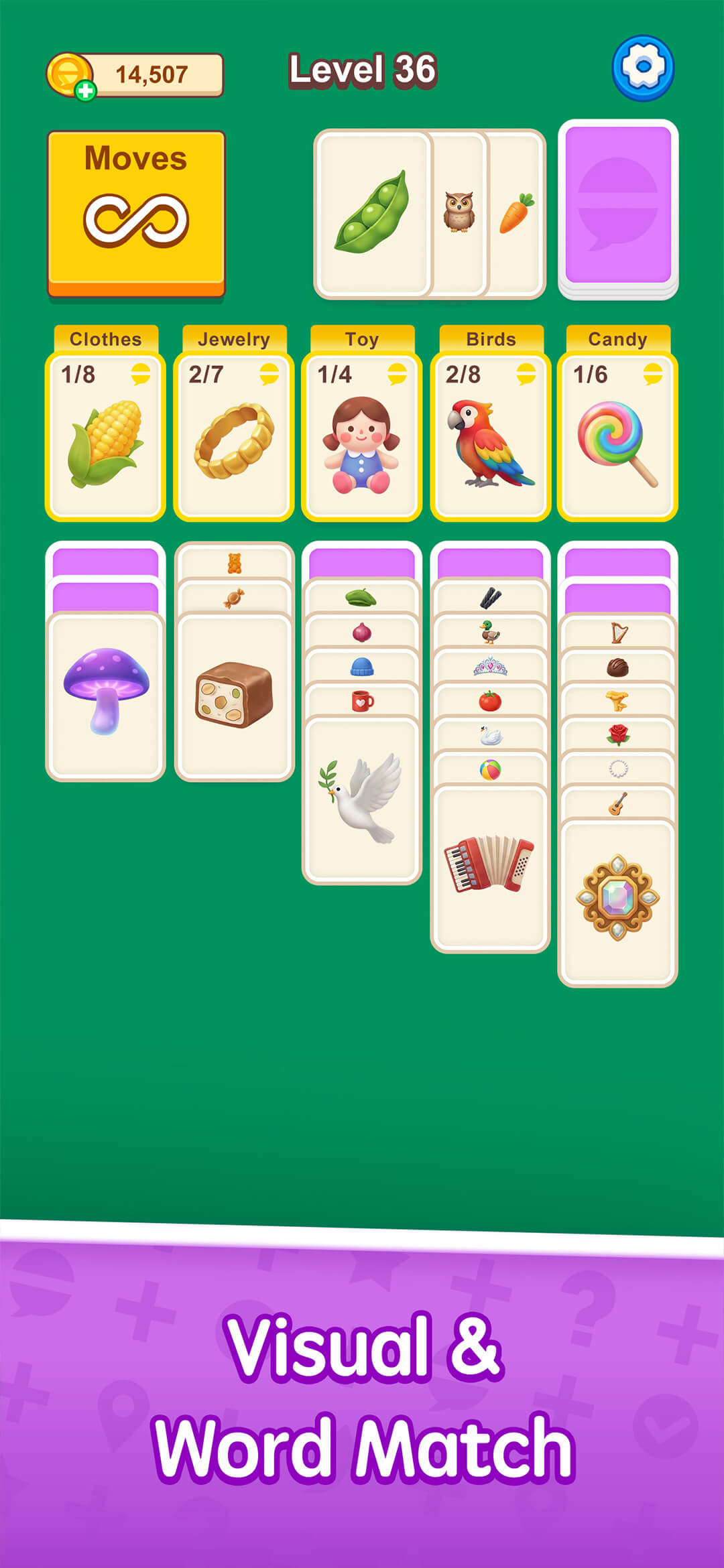Add coins with the green plus

pyautogui.click(x=85, y=90)
